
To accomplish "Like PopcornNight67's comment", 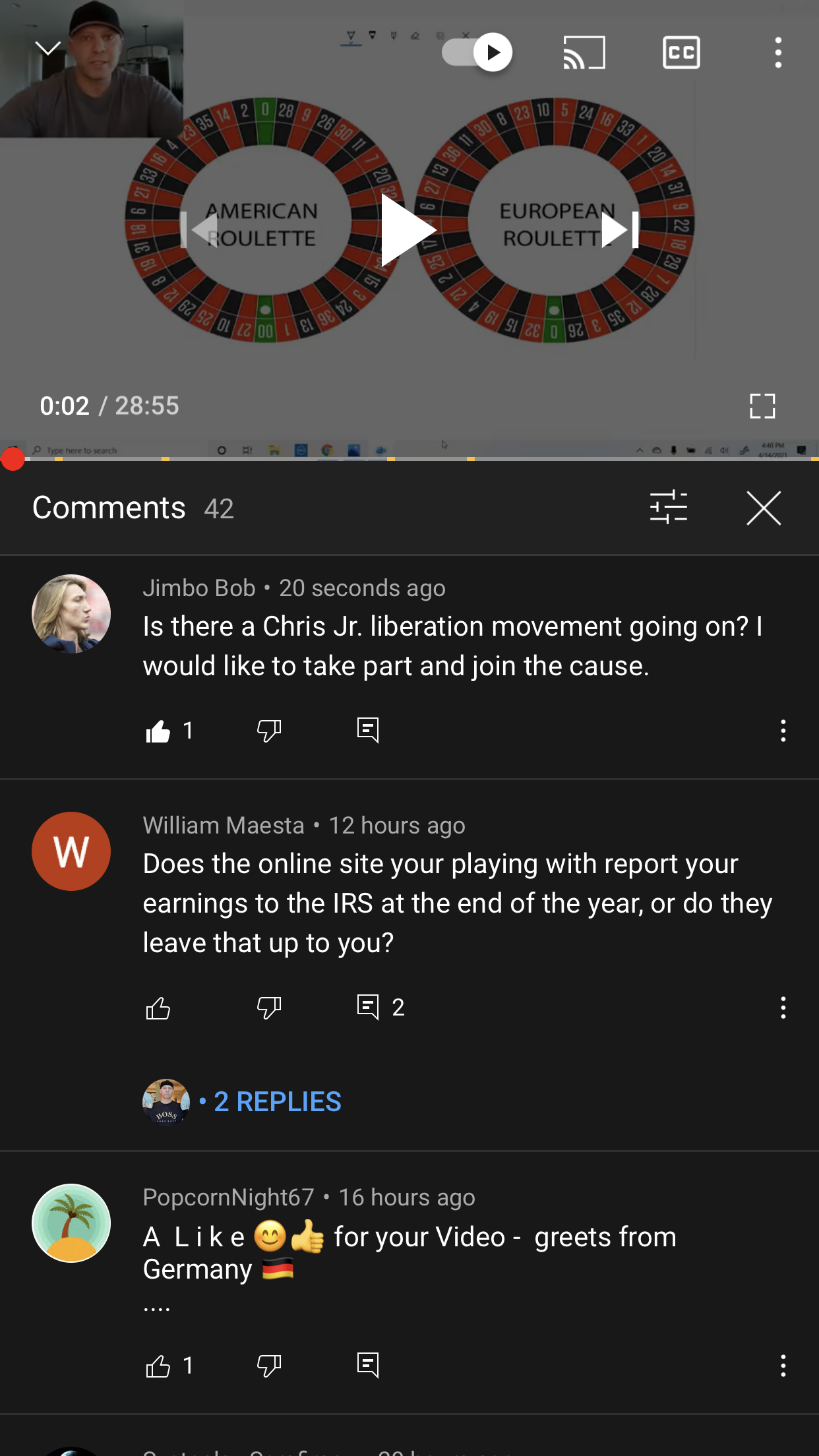I will pos(158,1366).
